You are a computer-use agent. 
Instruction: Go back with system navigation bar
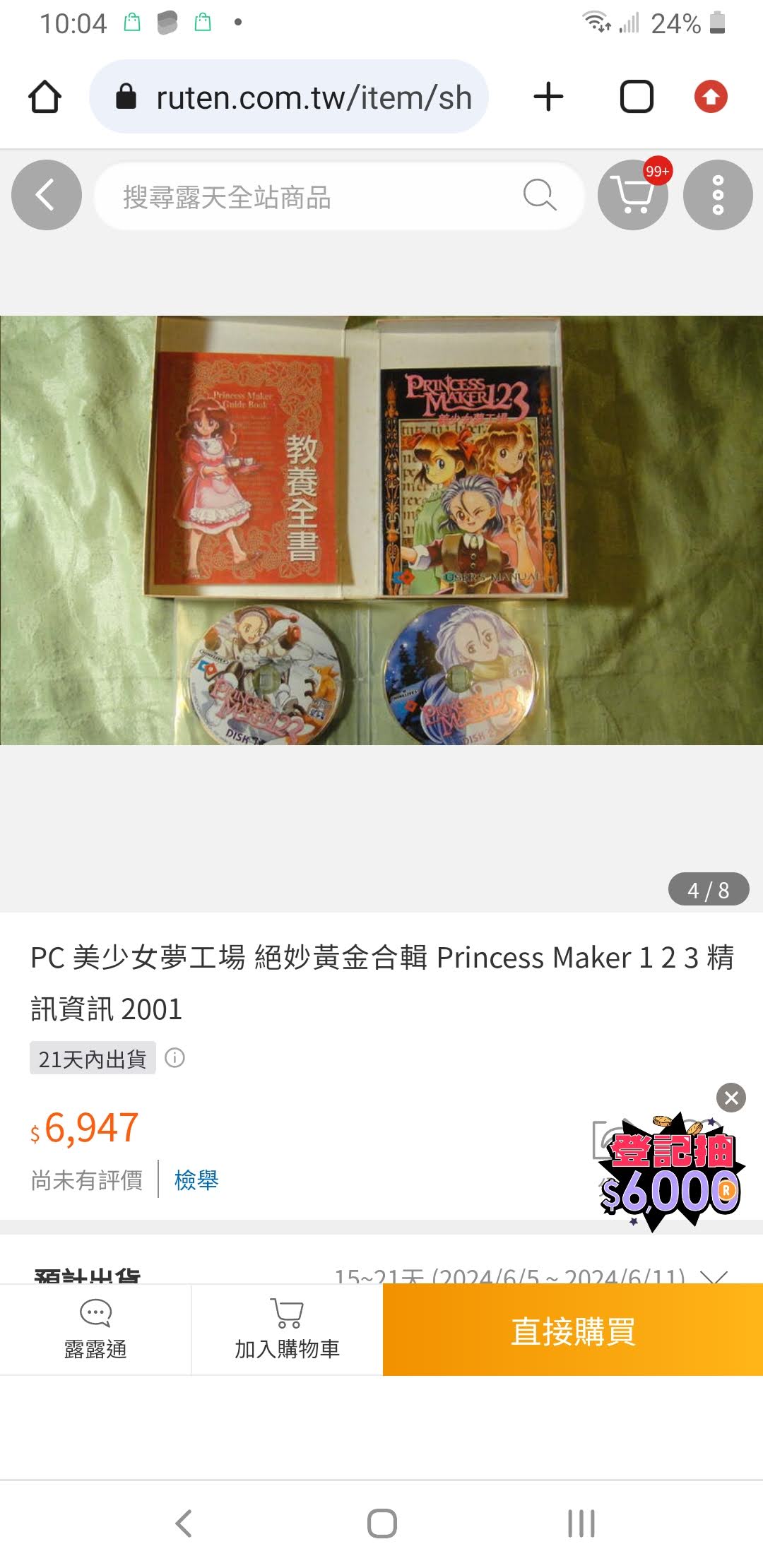(x=184, y=1523)
